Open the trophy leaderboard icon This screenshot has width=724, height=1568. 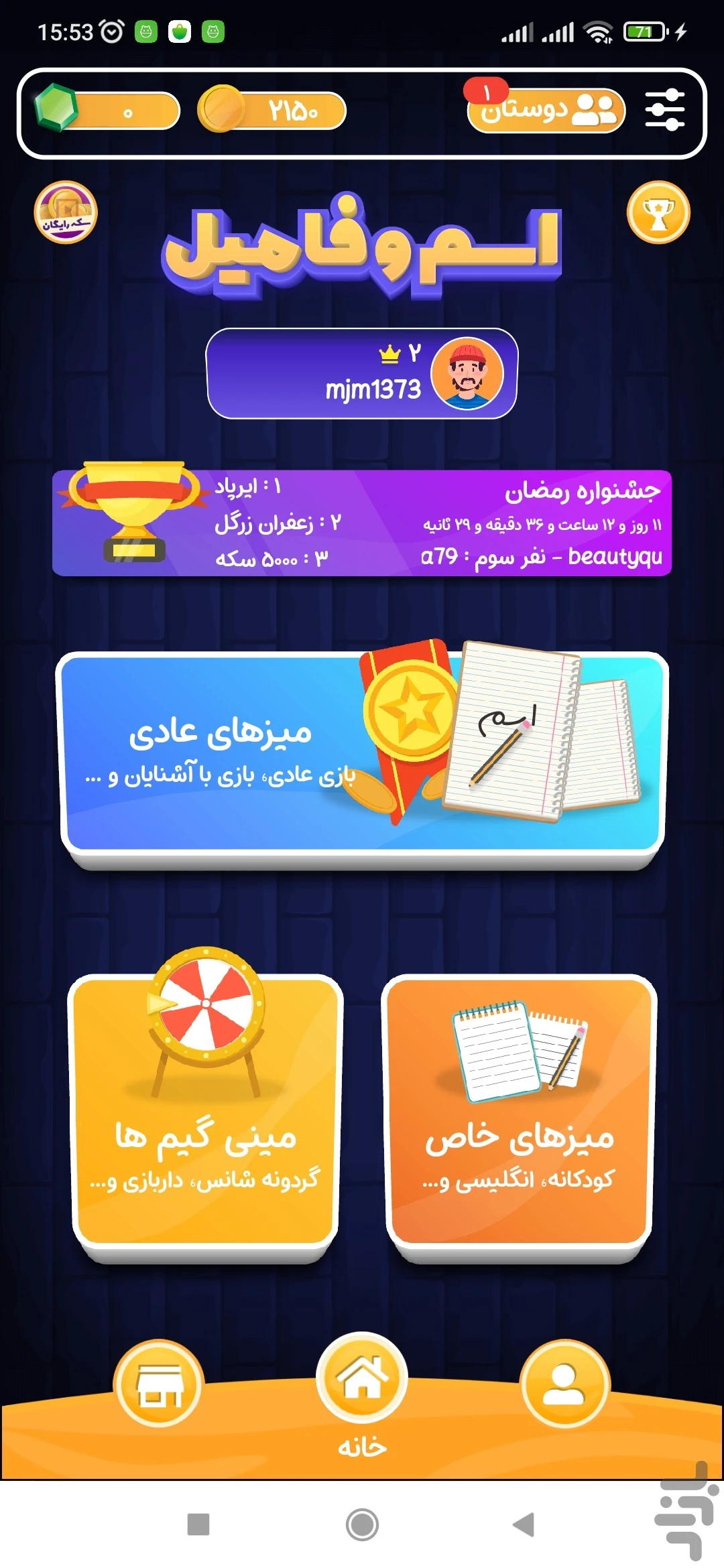(x=658, y=213)
